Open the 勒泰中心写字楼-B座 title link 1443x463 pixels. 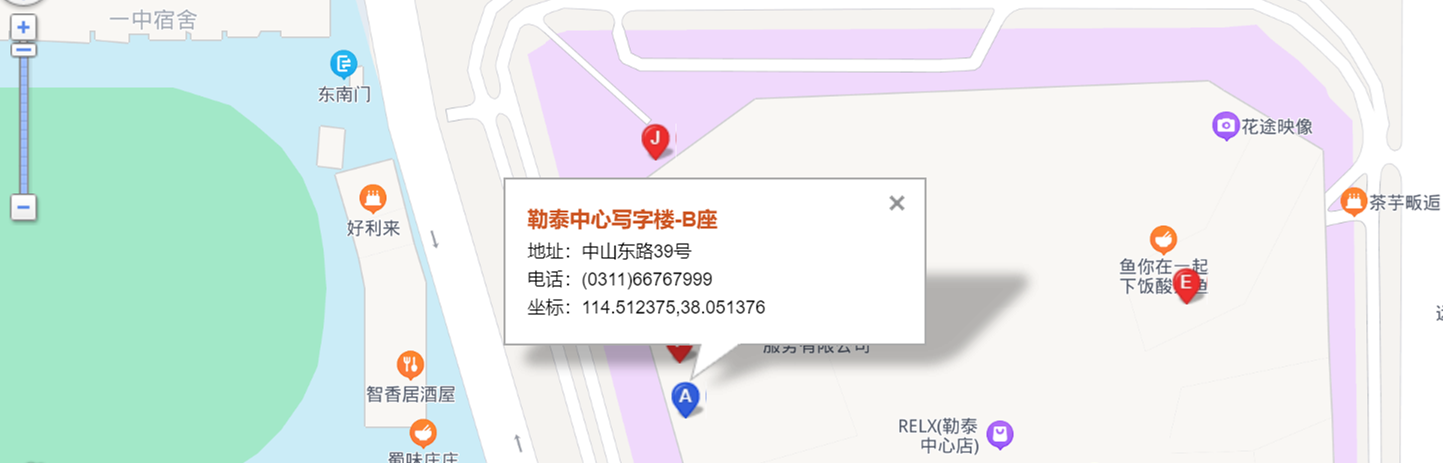point(622,220)
